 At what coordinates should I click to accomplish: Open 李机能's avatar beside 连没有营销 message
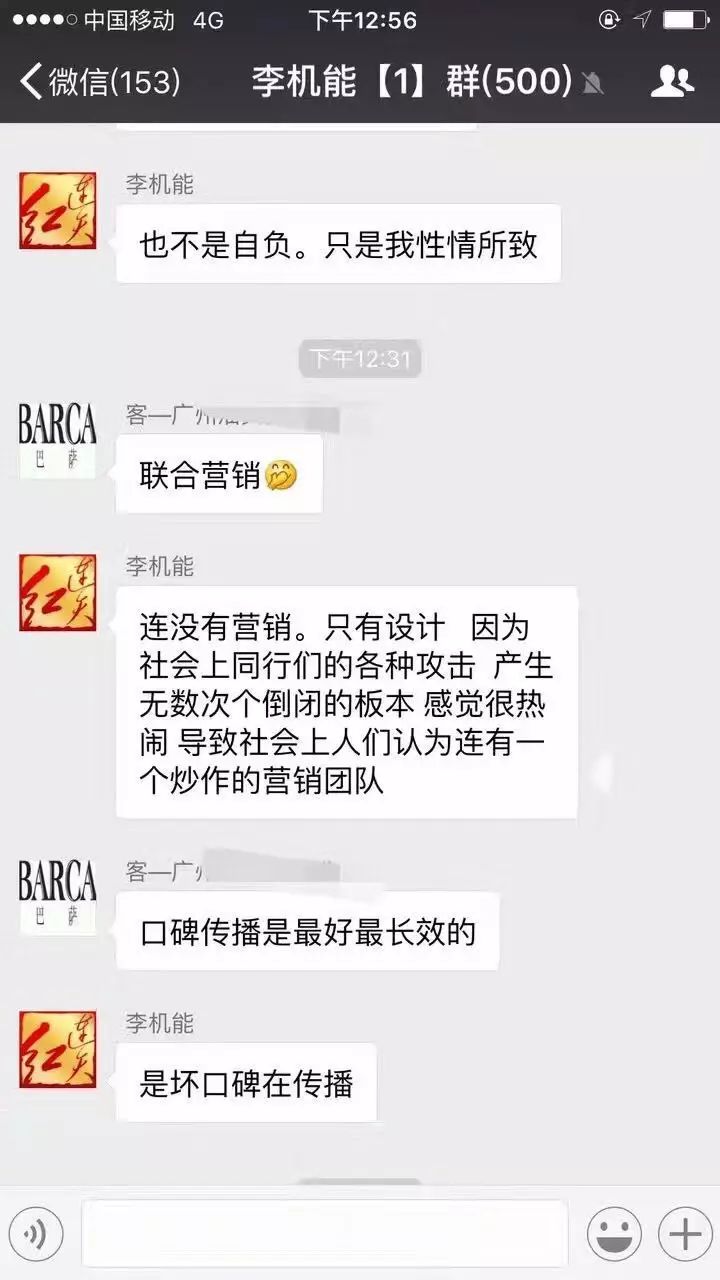tap(58, 593)
